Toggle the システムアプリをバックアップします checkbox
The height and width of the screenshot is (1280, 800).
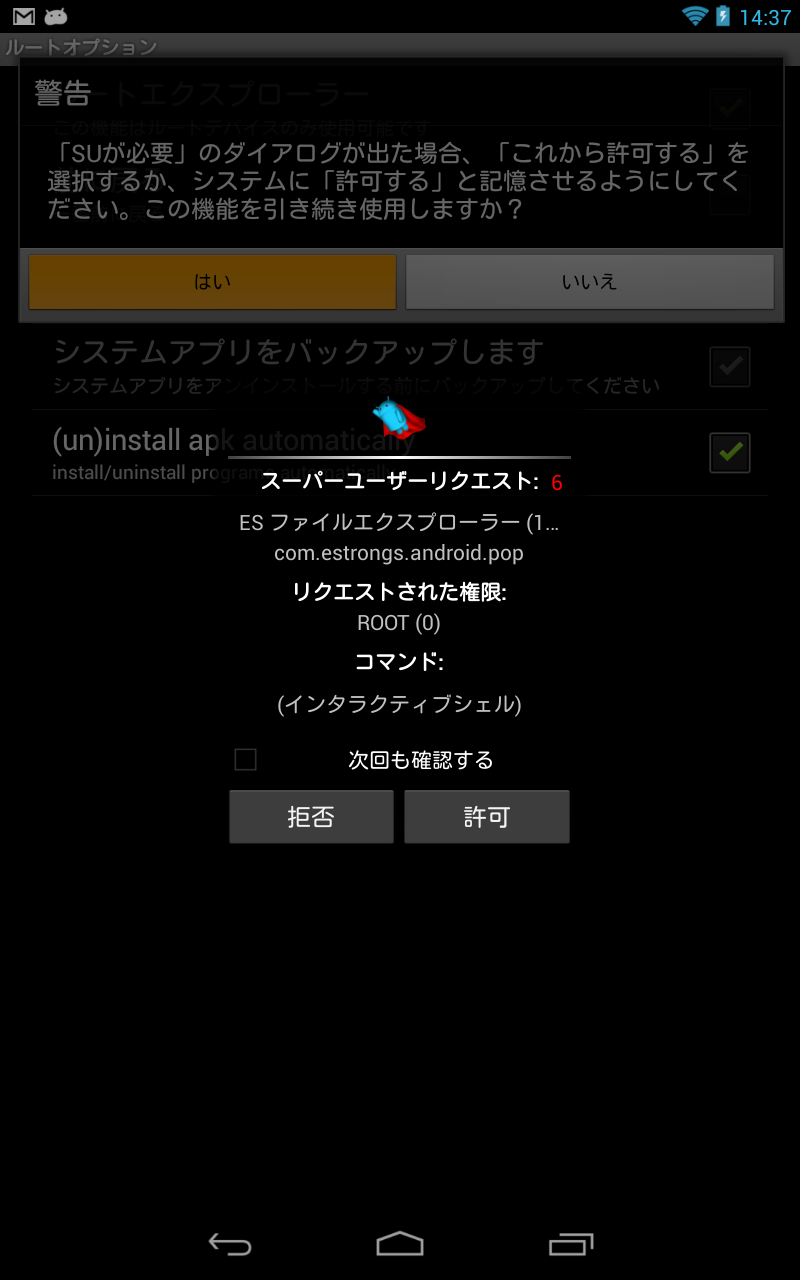(730, 366)
